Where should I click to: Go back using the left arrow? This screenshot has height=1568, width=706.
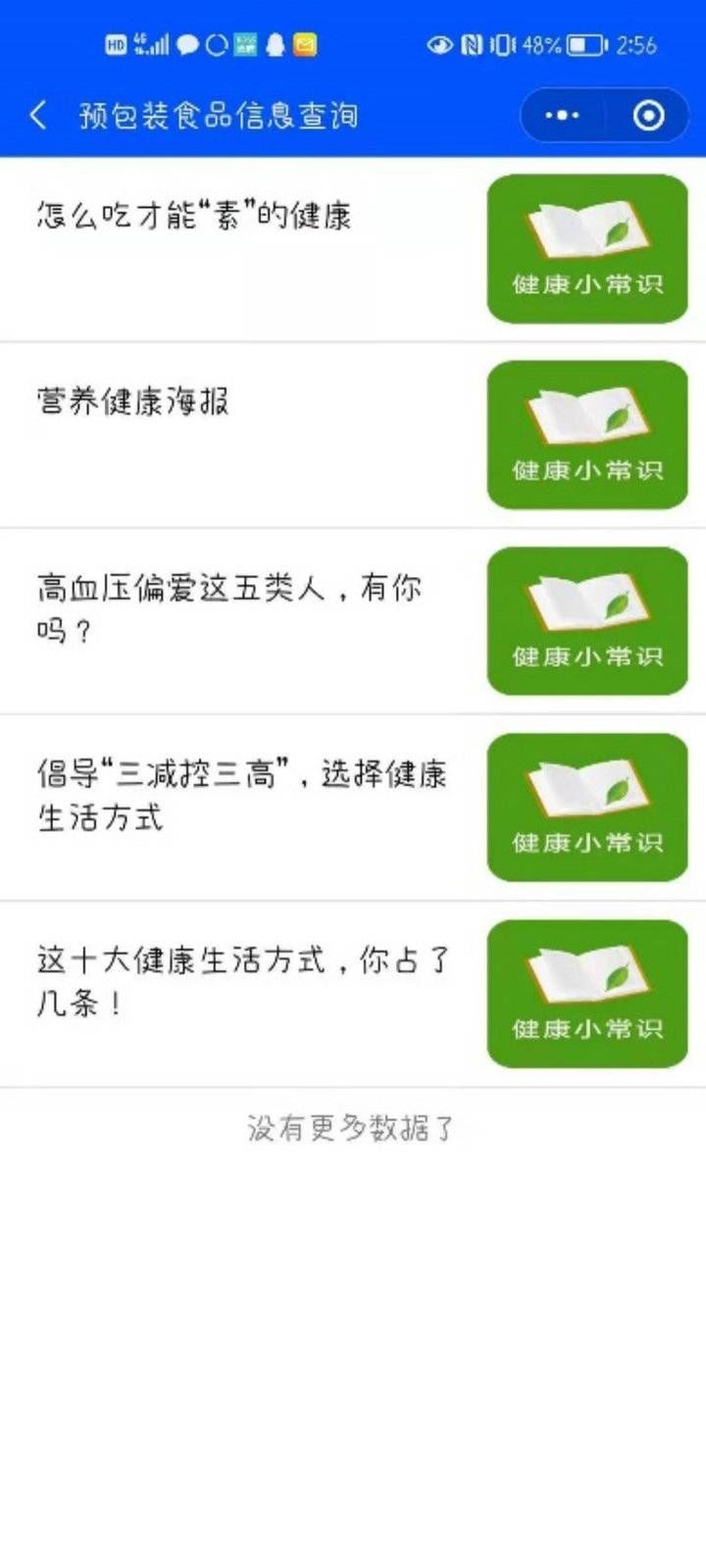(37, 115)
